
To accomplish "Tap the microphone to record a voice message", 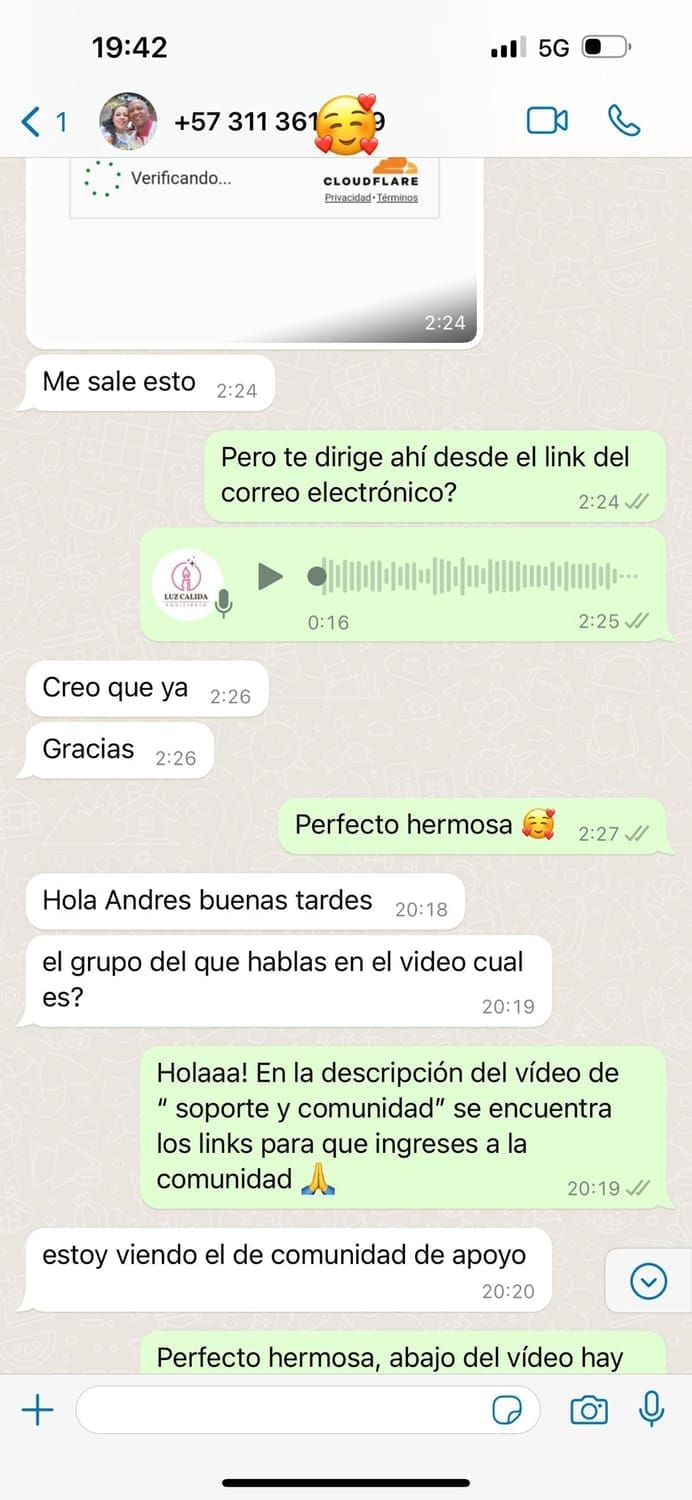I will click(652, 1410).
